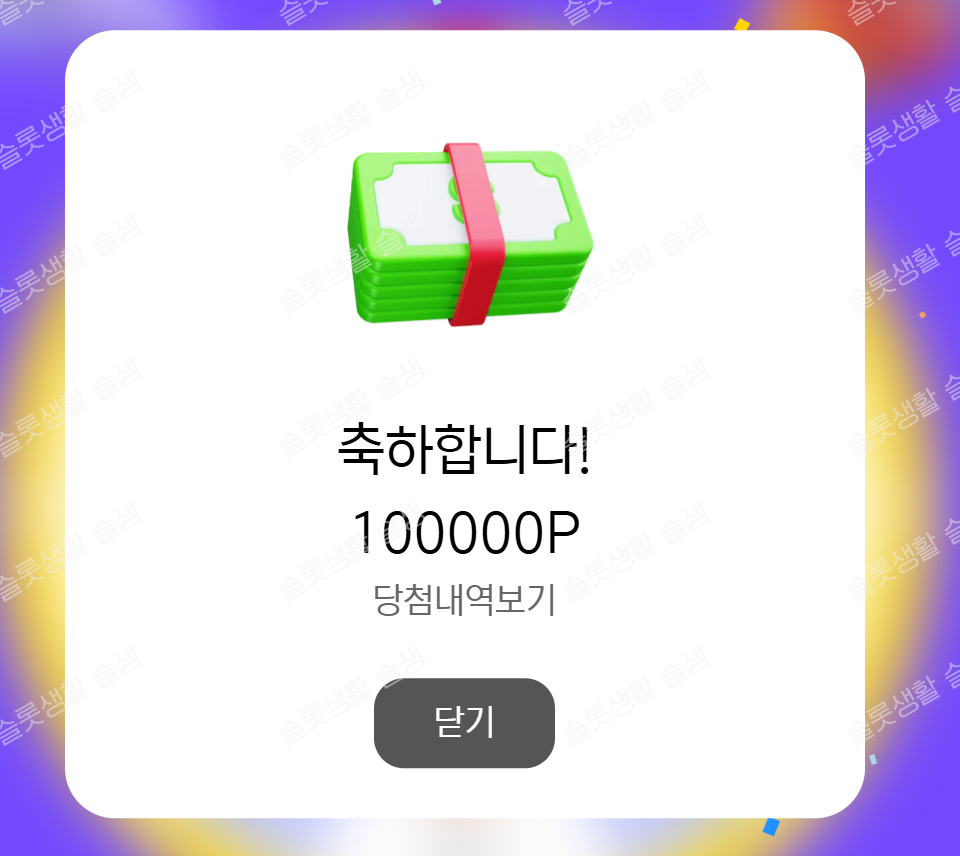Open the 당첨내역보기 winnings history link
Screen dimensions: 960x856
(464, 599)
